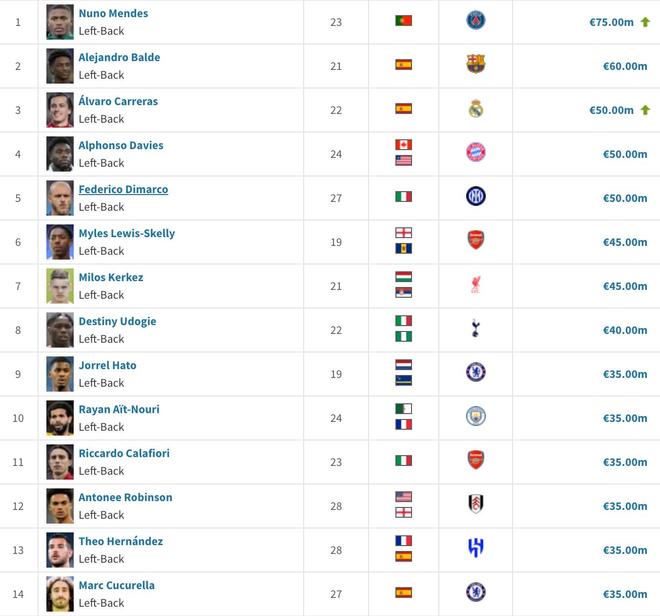Open Marc Cucurella's player profile
The width and height of the screenshot is (660, 616).
click(x=117, y=586)
